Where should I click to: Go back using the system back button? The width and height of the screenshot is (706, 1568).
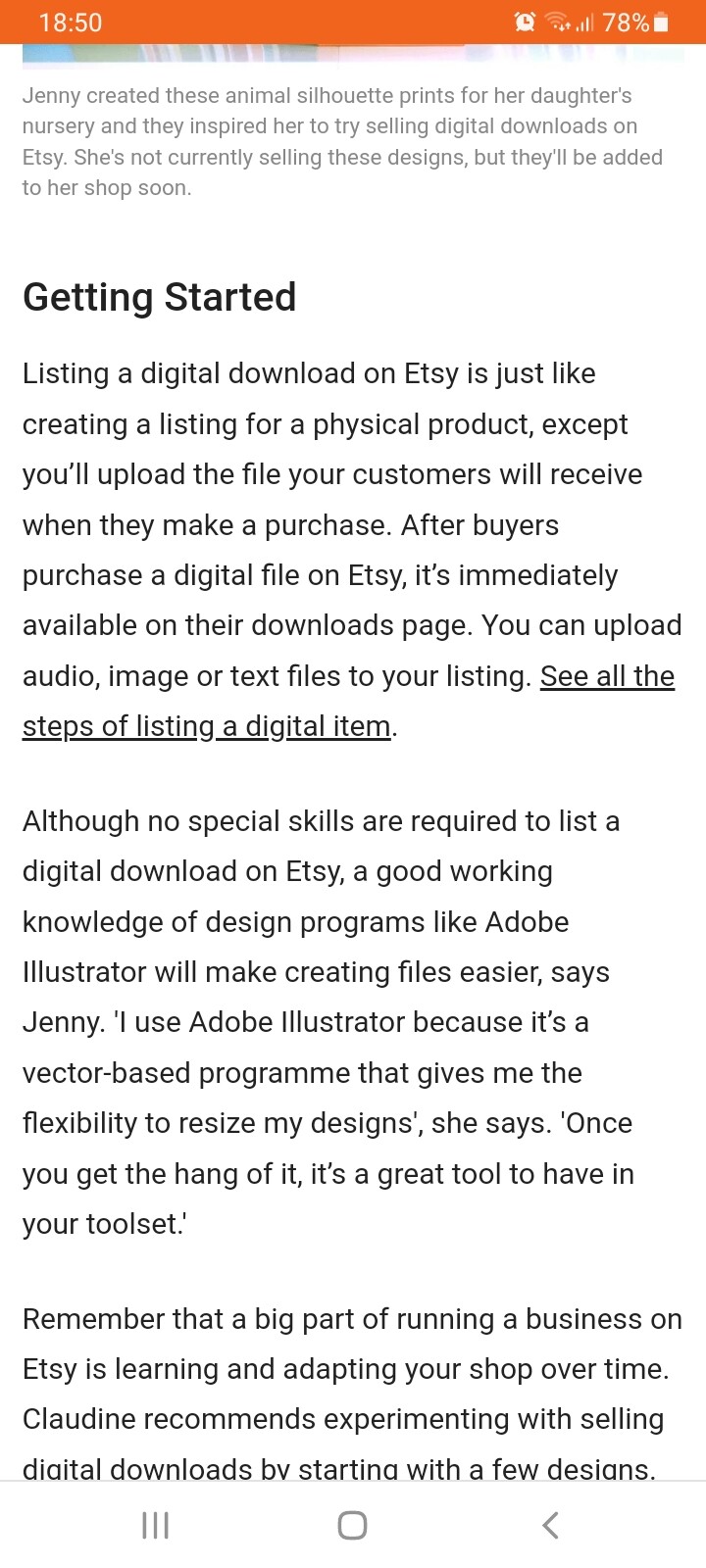click(x=550, y=1525)
